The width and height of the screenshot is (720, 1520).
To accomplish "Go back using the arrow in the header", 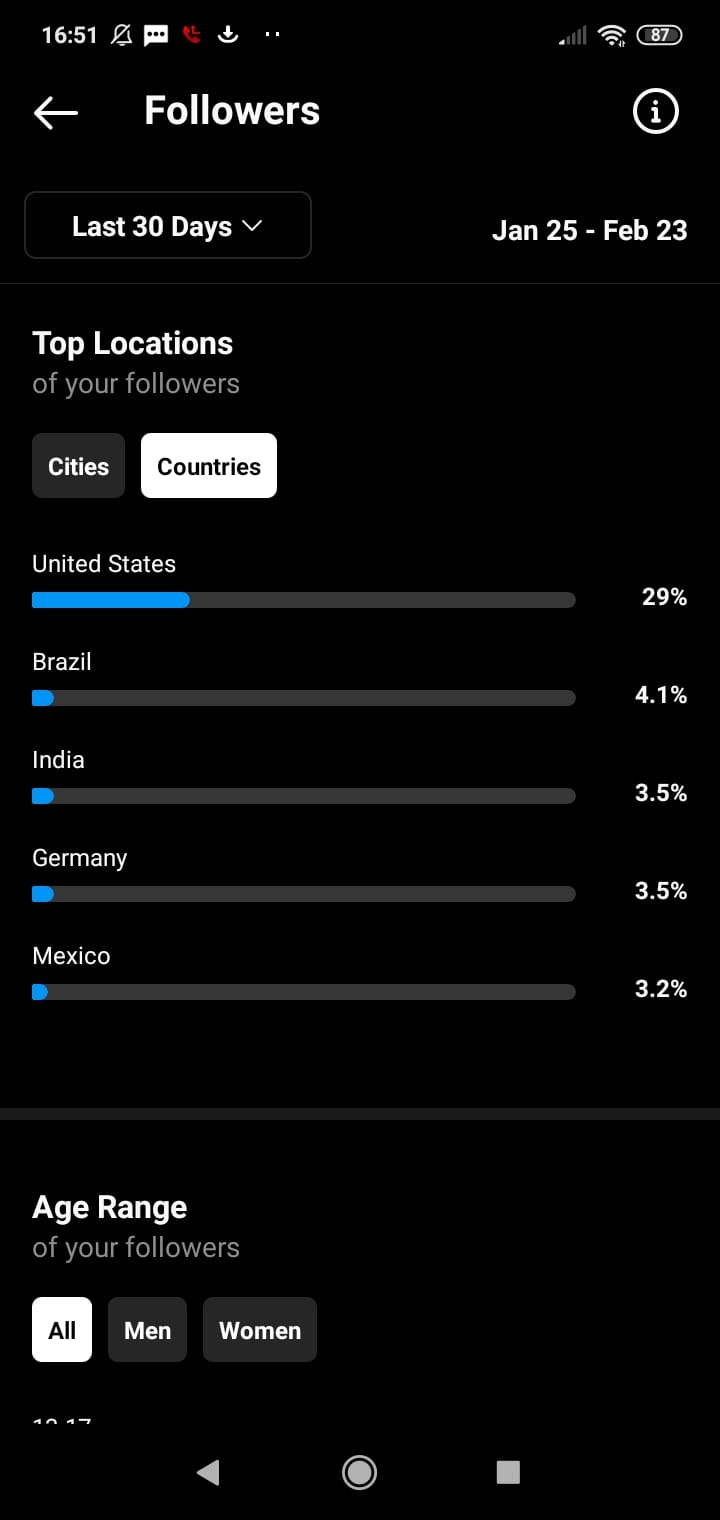I will [x=56, y=112].
